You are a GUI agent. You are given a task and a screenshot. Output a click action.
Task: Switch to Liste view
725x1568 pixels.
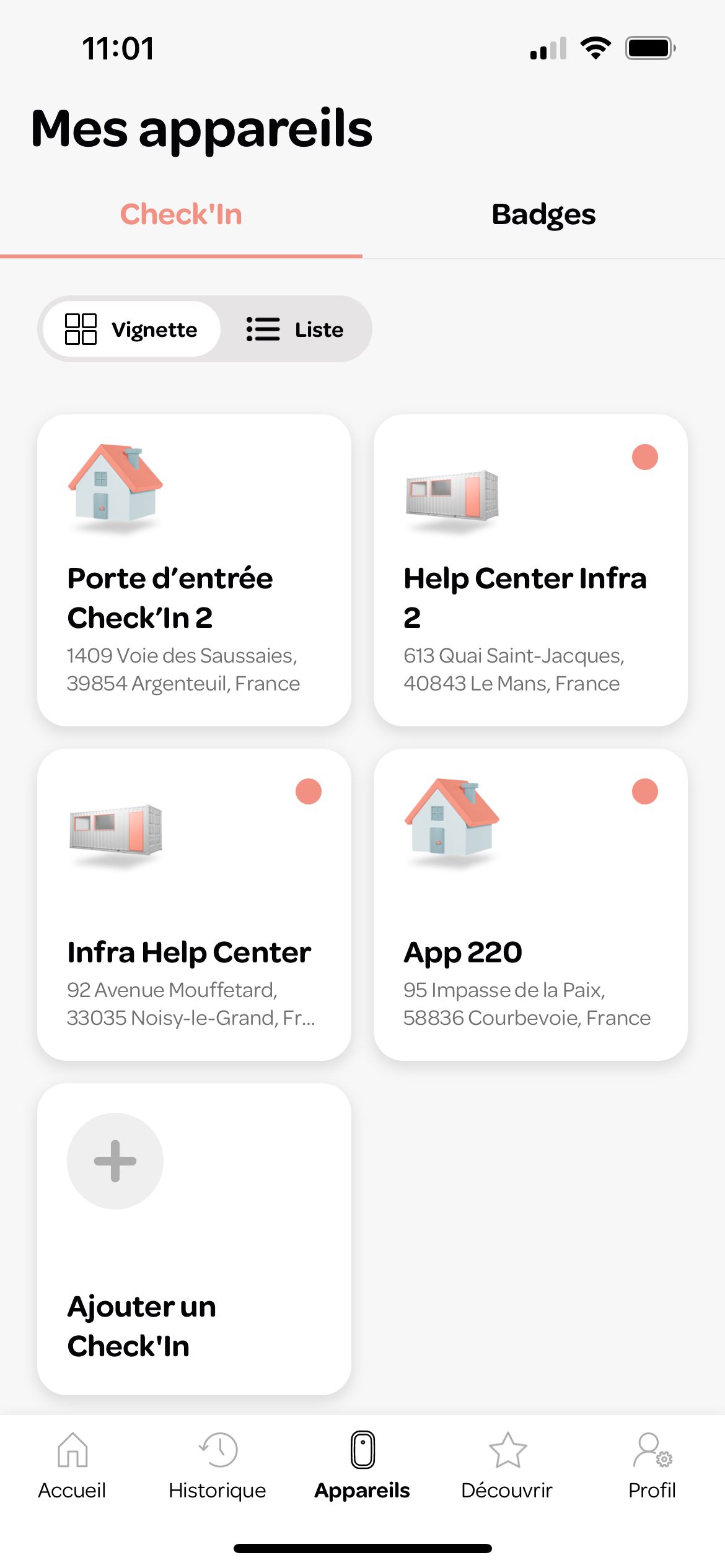click(295, 329)
